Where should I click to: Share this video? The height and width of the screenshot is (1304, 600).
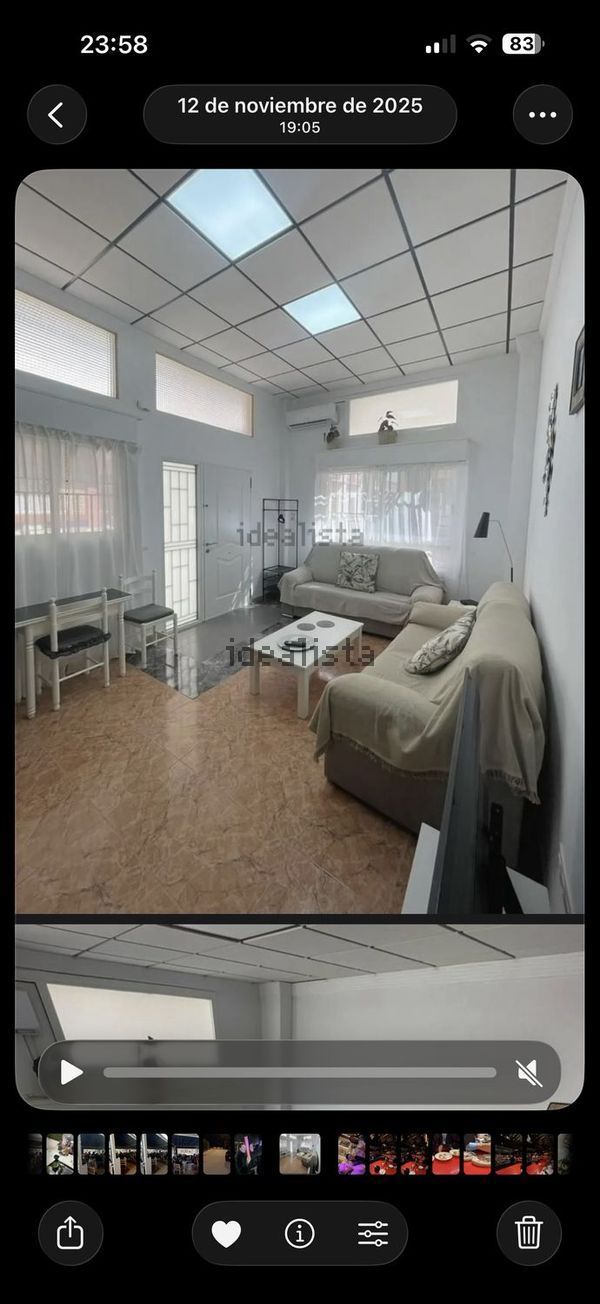[x=70, y=1233]
